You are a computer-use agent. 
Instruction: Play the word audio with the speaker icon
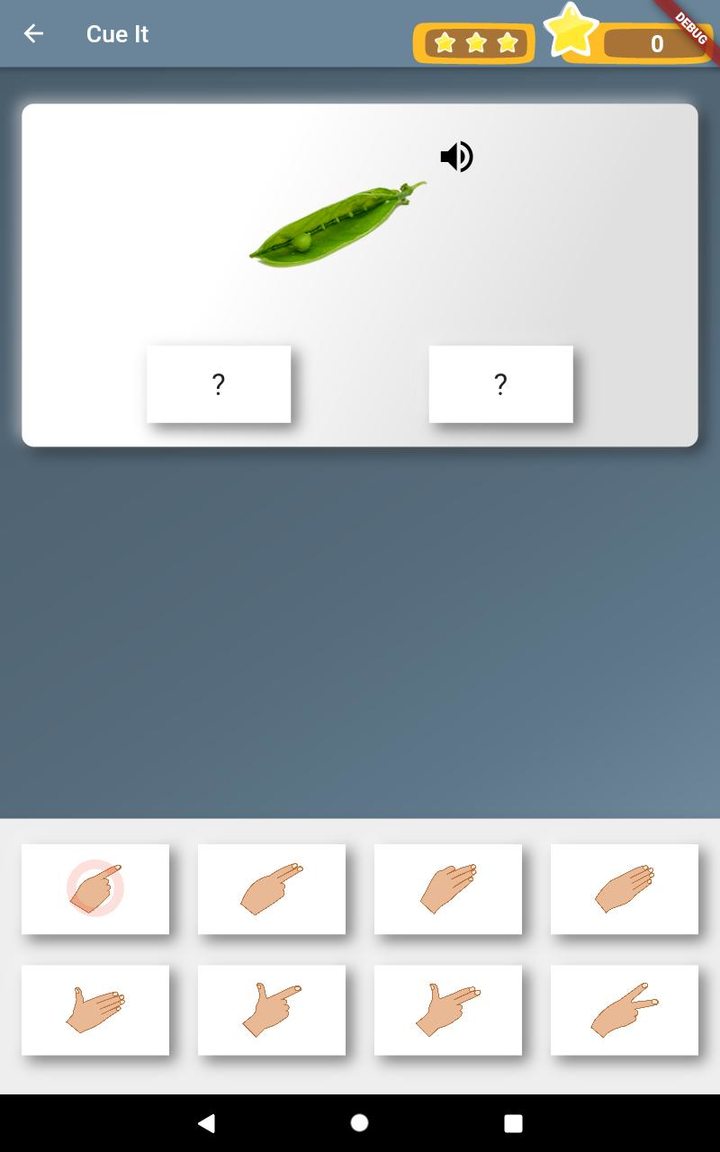pos(457,157)
